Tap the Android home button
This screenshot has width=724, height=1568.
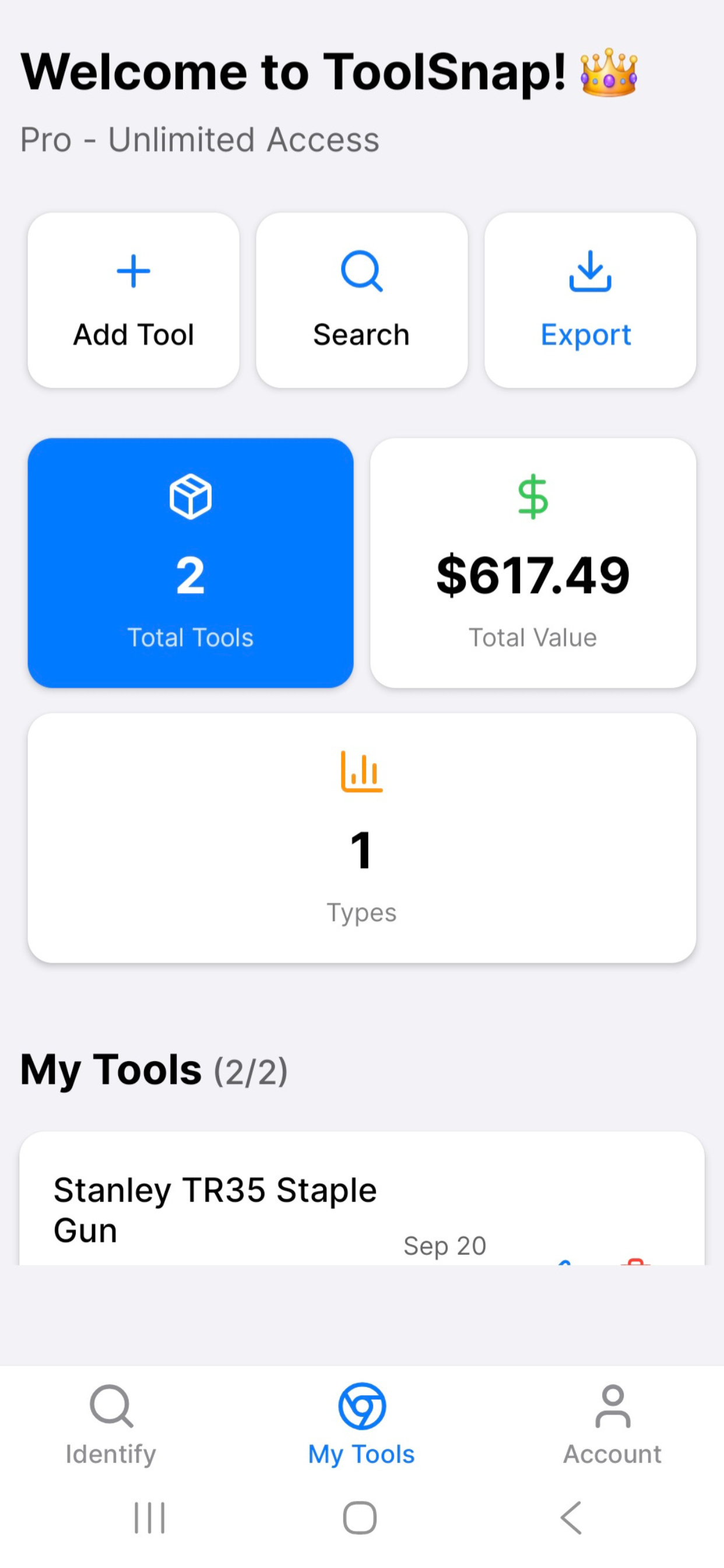pyautogui.click(x=360, y=1517)
